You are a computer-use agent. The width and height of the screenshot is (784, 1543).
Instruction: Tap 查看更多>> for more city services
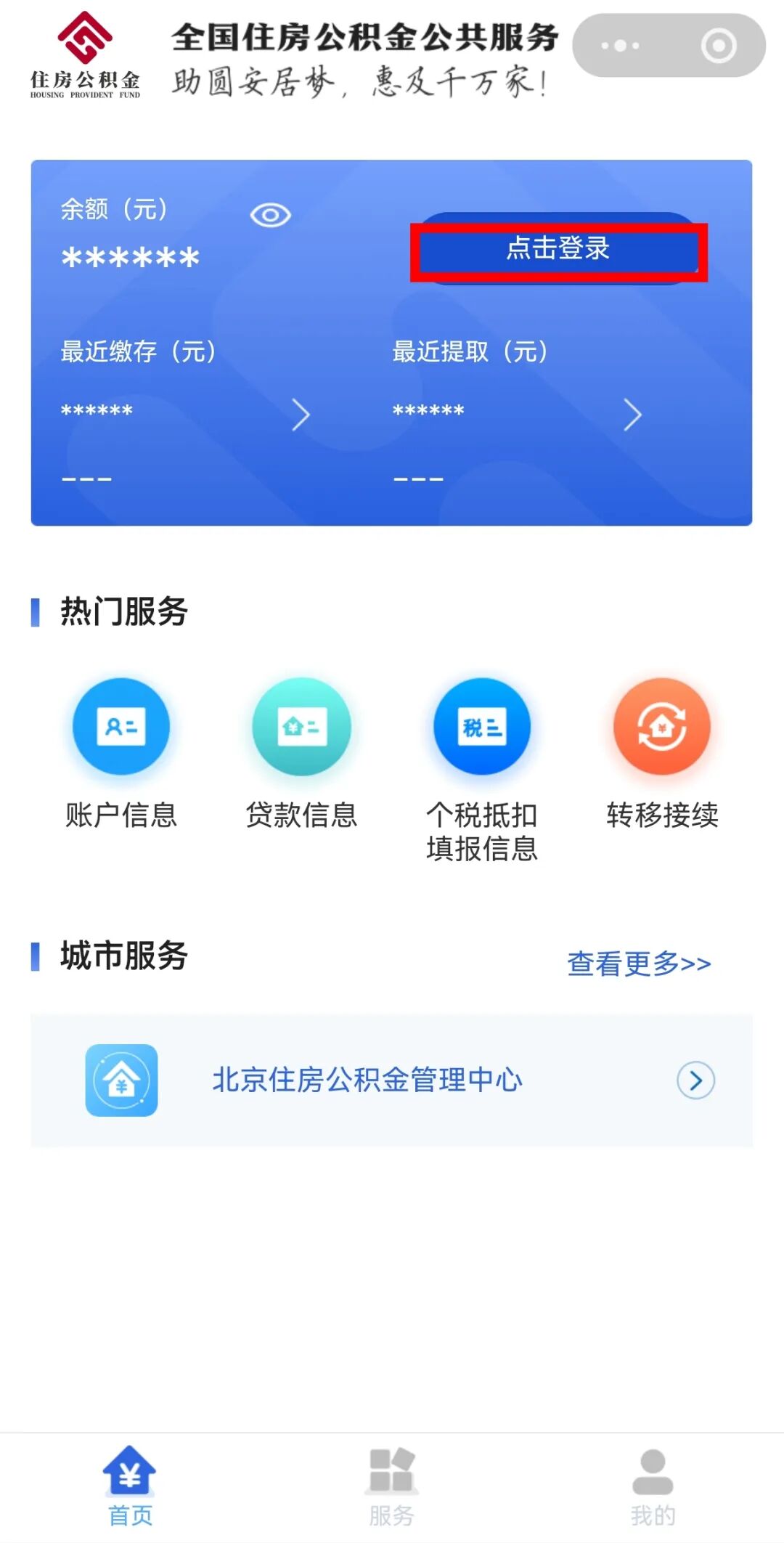[x=639, y=964]
